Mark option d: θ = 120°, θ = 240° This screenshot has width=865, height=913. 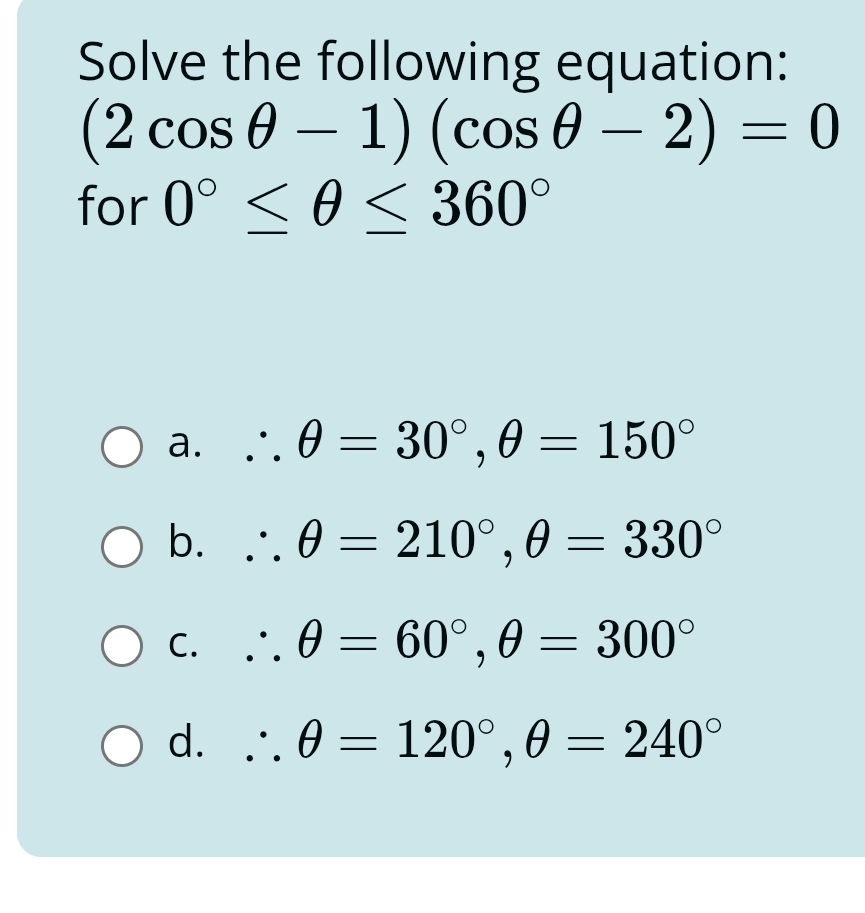click(121, 745)
